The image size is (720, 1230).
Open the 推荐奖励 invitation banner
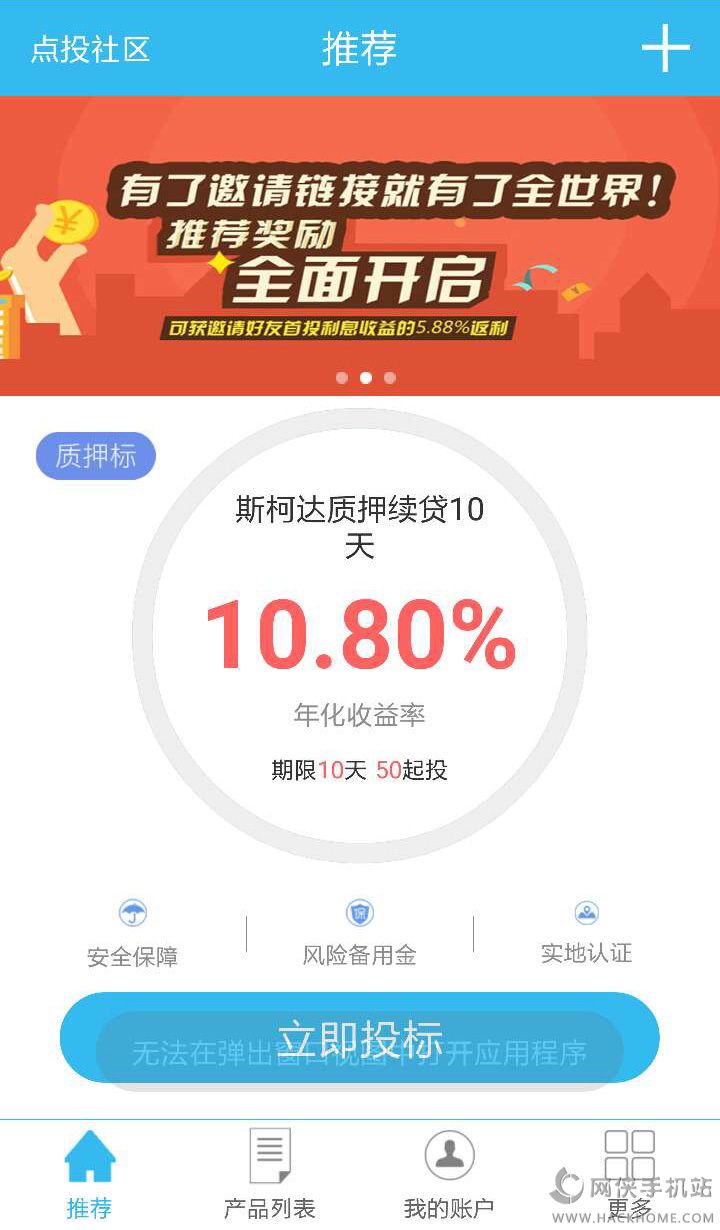(x=360, y=246)
